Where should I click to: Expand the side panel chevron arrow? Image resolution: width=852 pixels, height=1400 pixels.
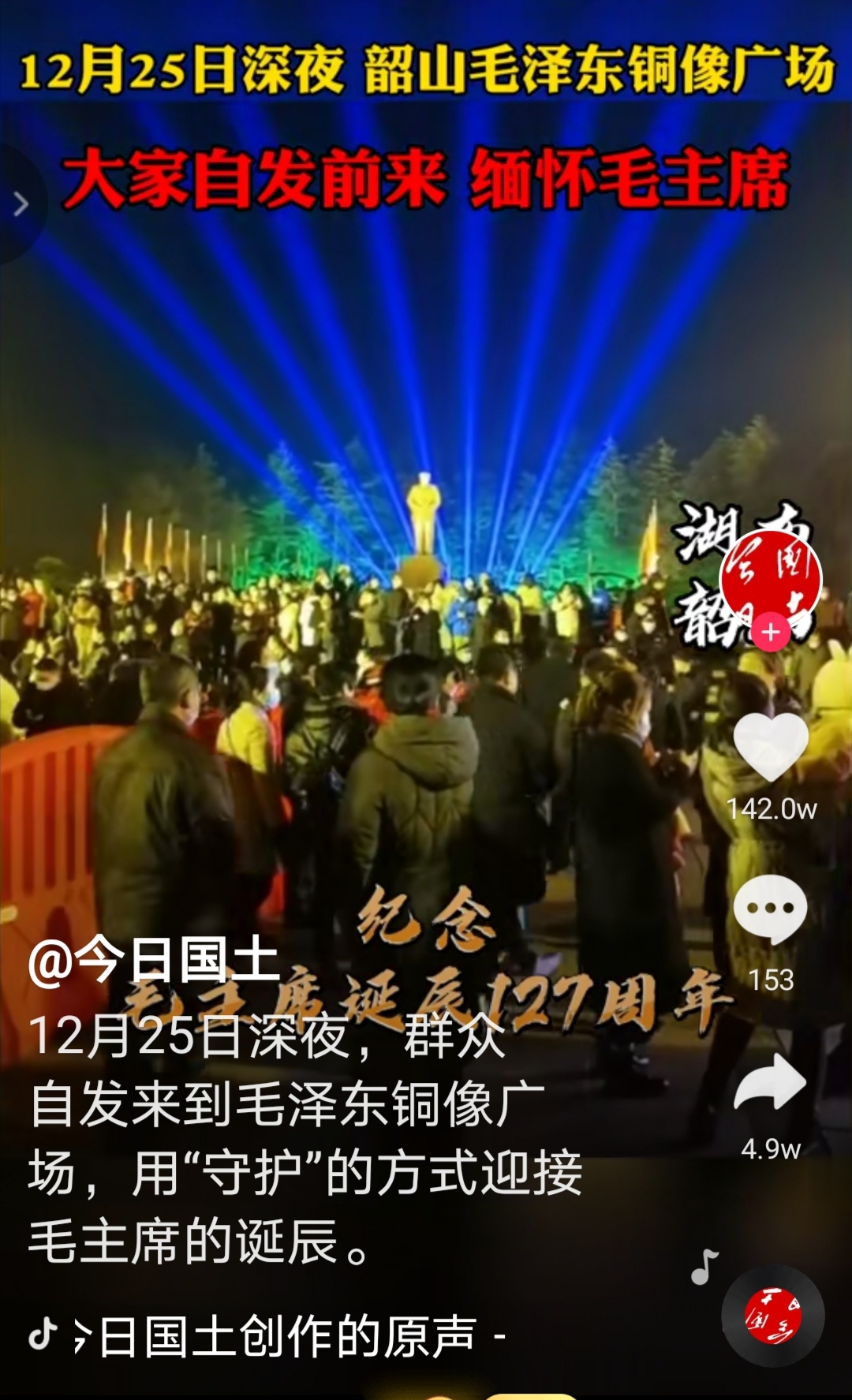tap(21, 204)
